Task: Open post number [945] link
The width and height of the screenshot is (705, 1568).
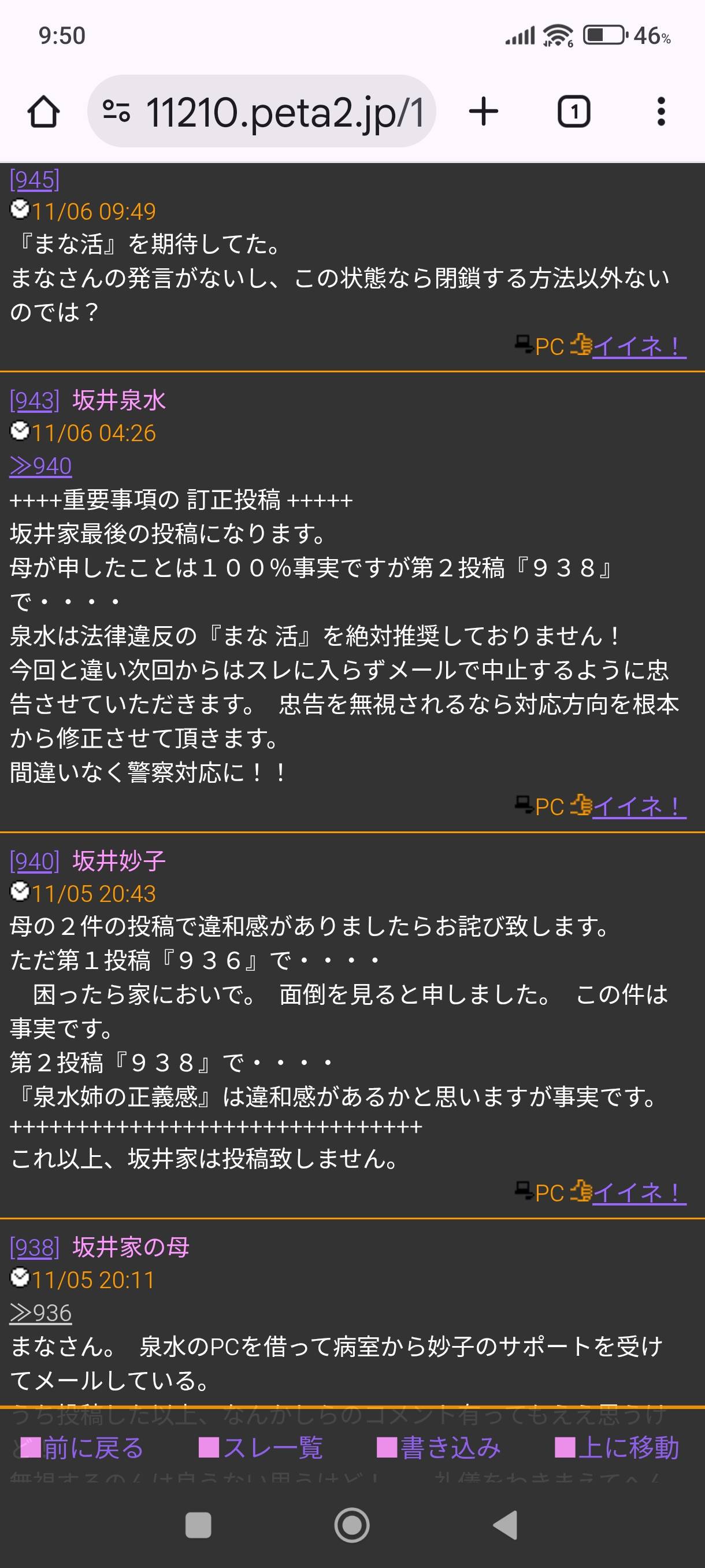Action: coord(35,180)
